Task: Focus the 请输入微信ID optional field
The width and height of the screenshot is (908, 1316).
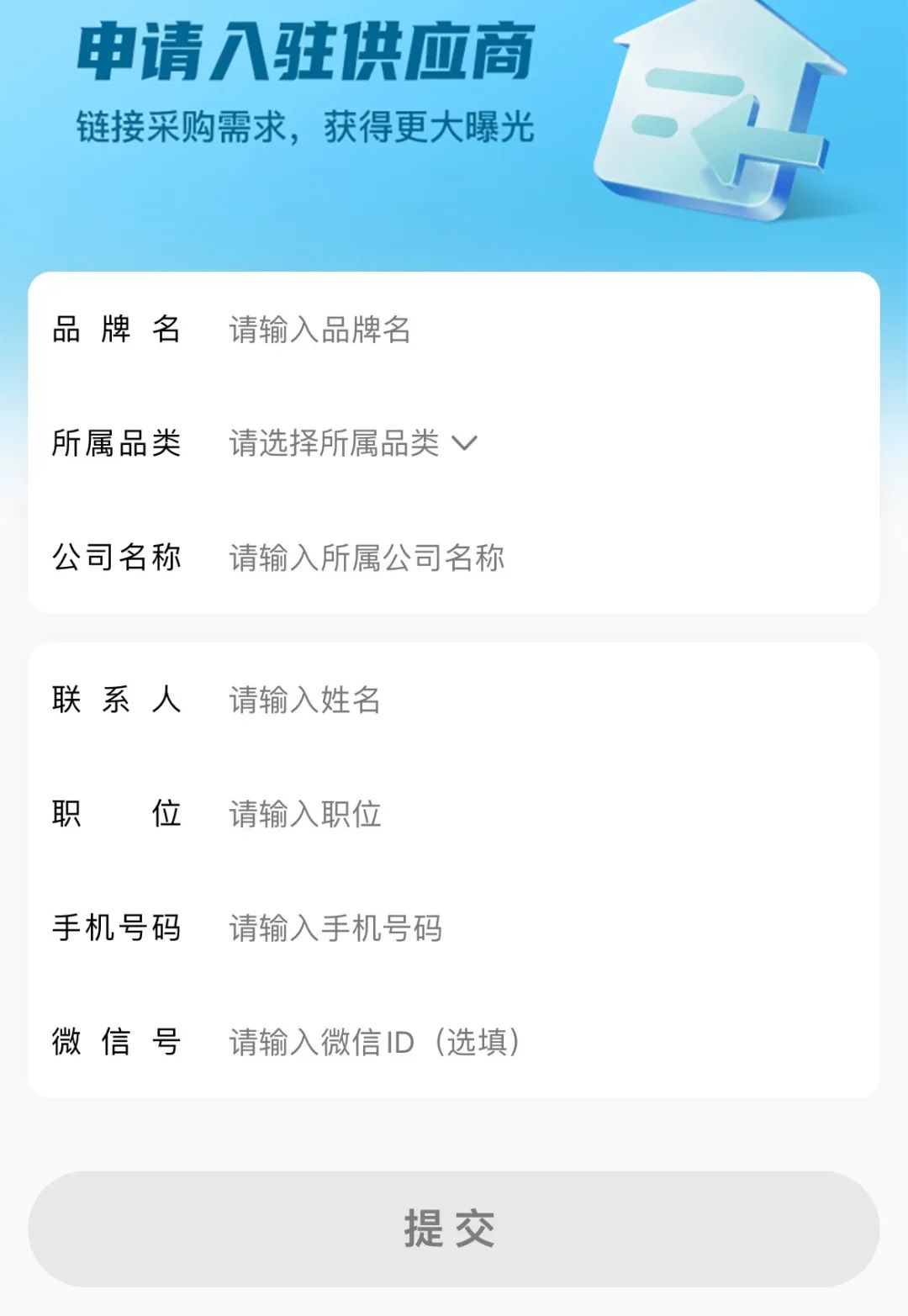Action: tap(374, 1043)
